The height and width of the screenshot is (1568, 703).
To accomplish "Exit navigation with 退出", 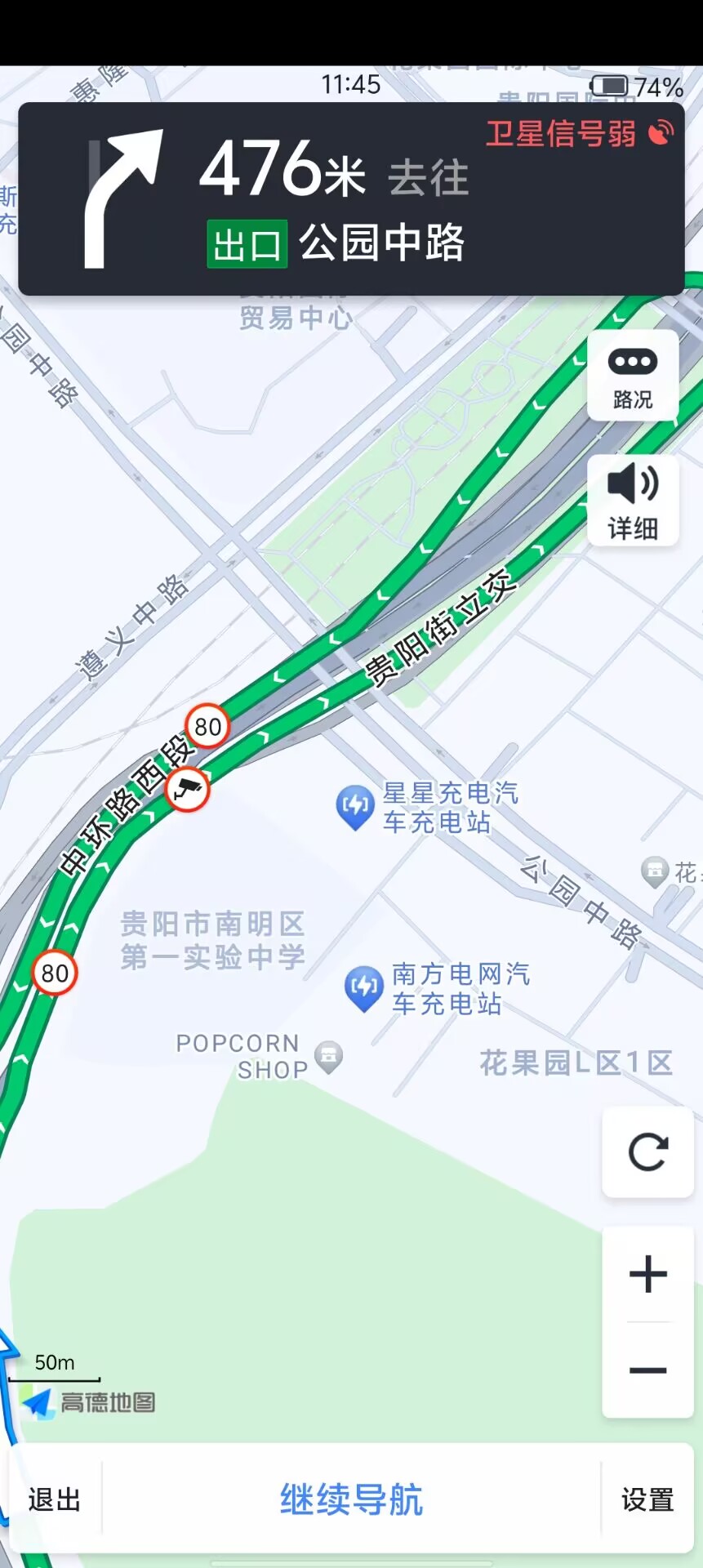I will point(55,1499).
